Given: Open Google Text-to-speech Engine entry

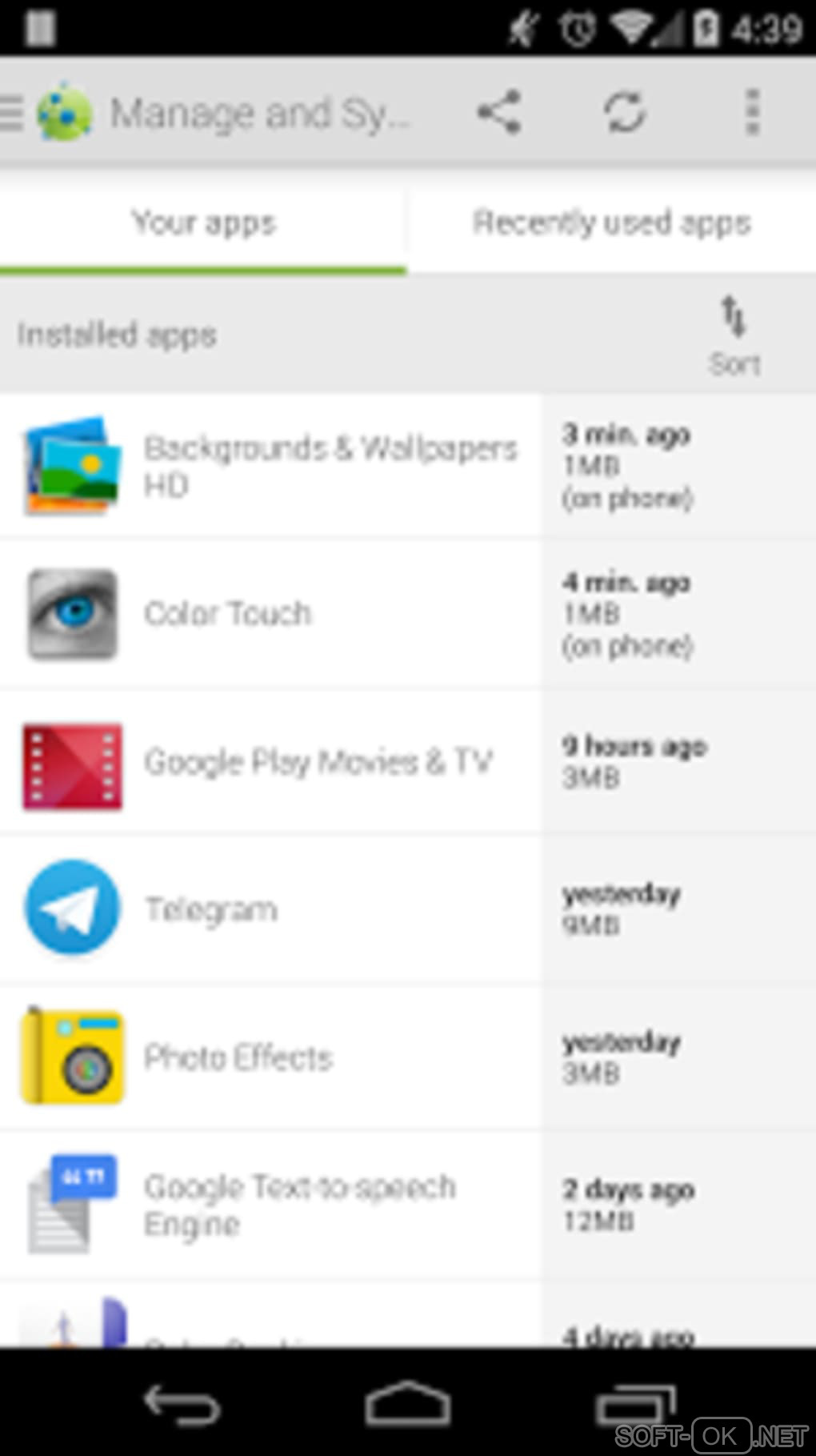Looking at the screenshot, I should tap(299, 1205).
